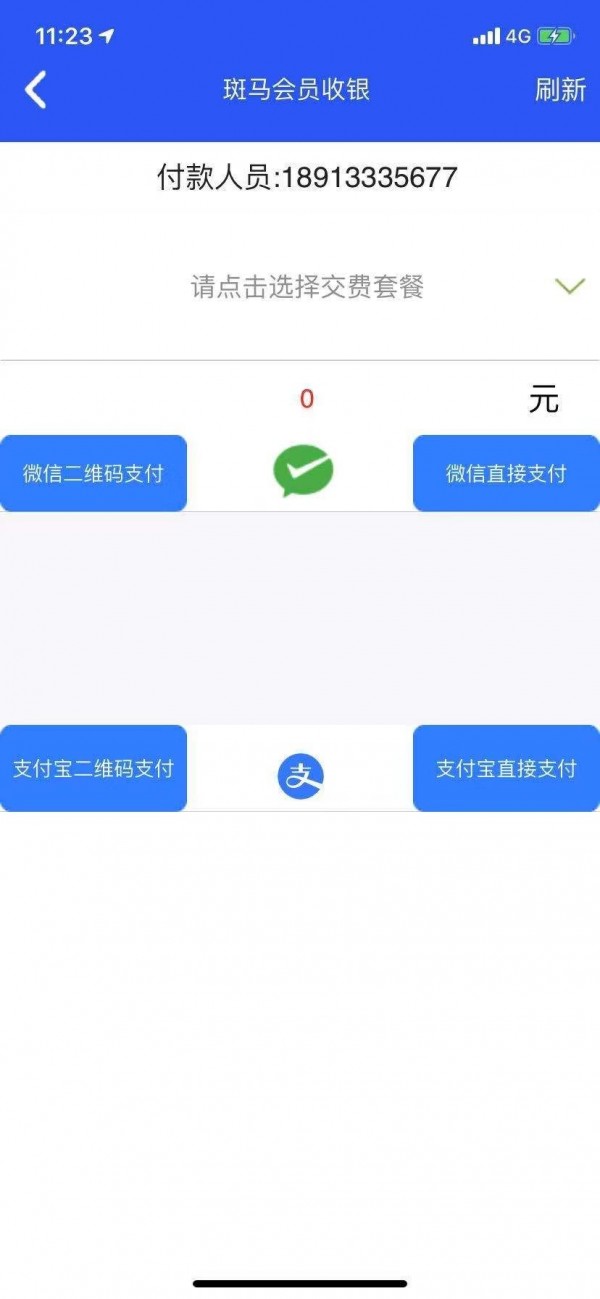
Task: Choose 微信直接支付
Action: tap(506, 473)
